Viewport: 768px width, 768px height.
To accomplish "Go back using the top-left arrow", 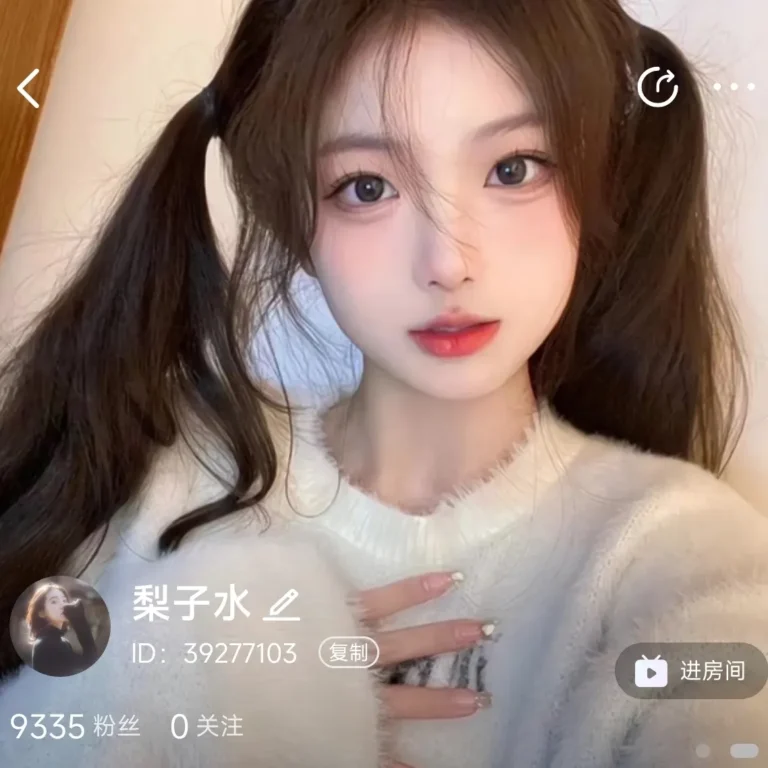I will pyautogui.click(x=29, y=88).
